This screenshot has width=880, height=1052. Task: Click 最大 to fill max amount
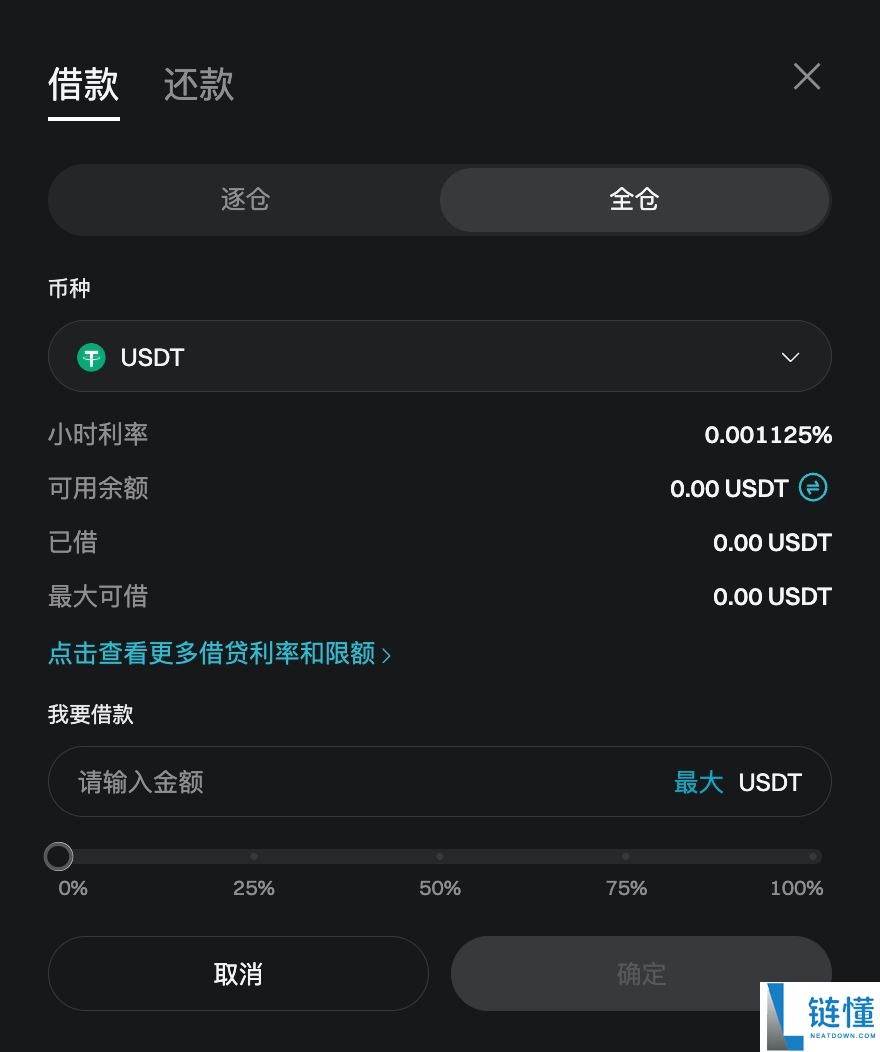coord(699,782)
